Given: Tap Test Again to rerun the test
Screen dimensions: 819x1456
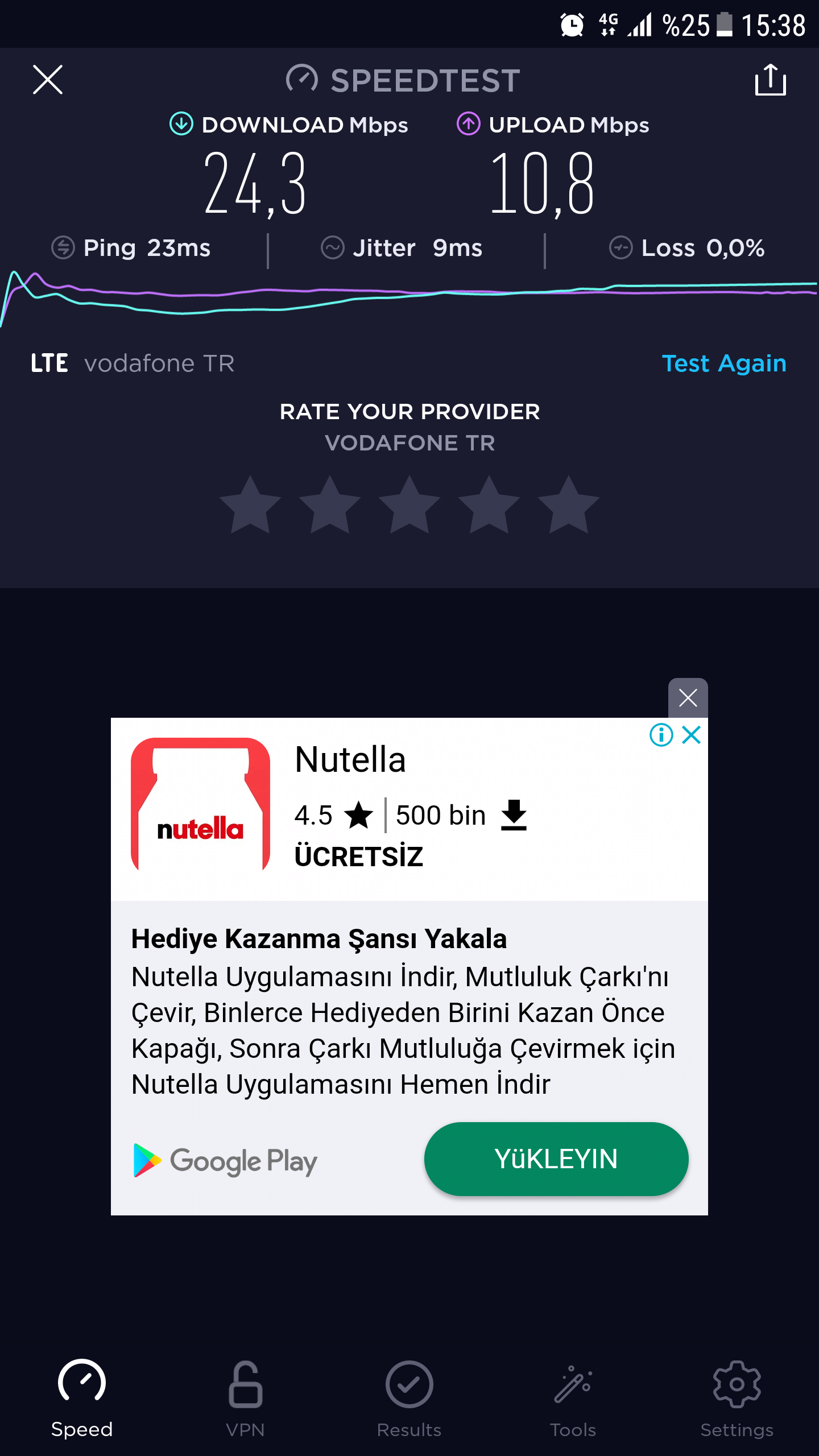Looking at the screenshot, I should (x=724, y=363).
